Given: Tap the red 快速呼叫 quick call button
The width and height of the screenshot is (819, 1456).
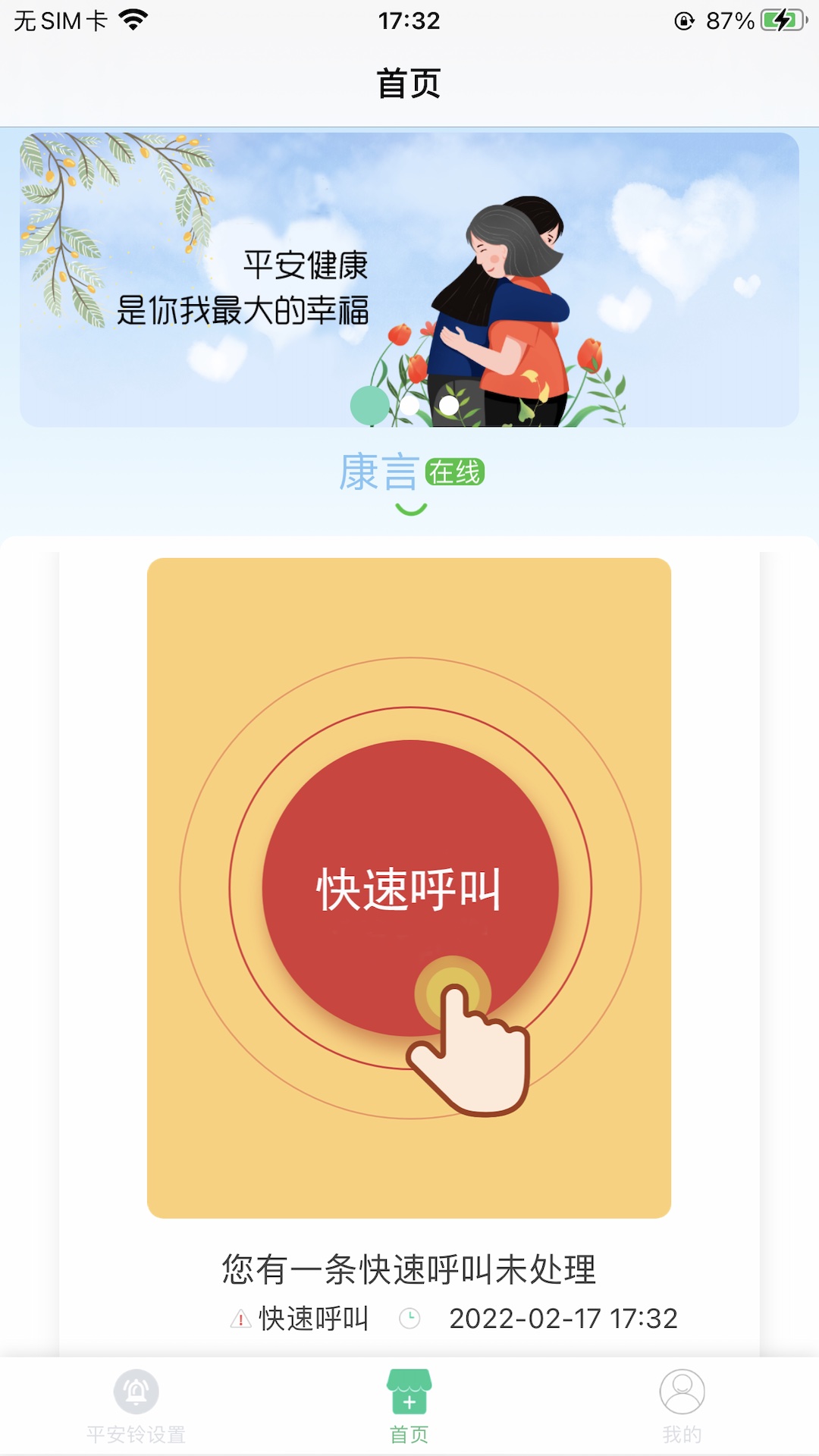Looking at the screenshot, I should (410, 888).
